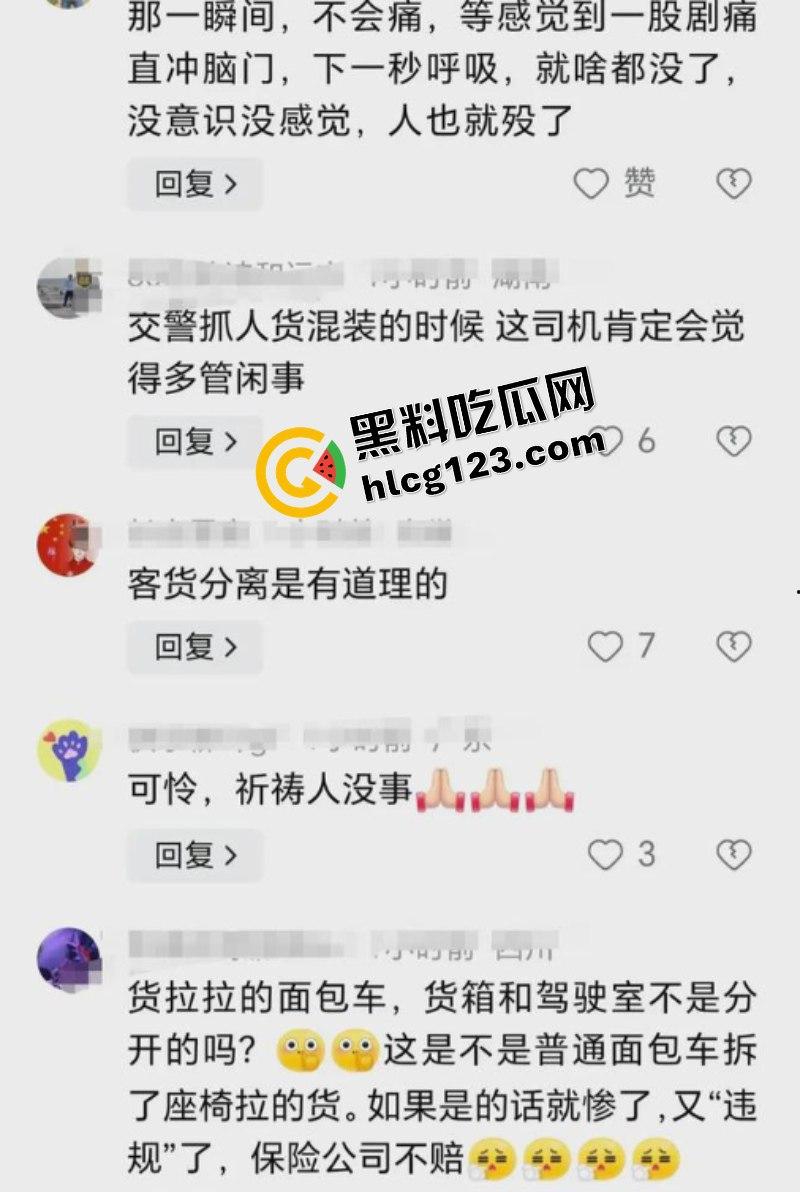
Task: Dislike the 可怜，祈祷人没事 comment
Action: [x=734, y=855]
